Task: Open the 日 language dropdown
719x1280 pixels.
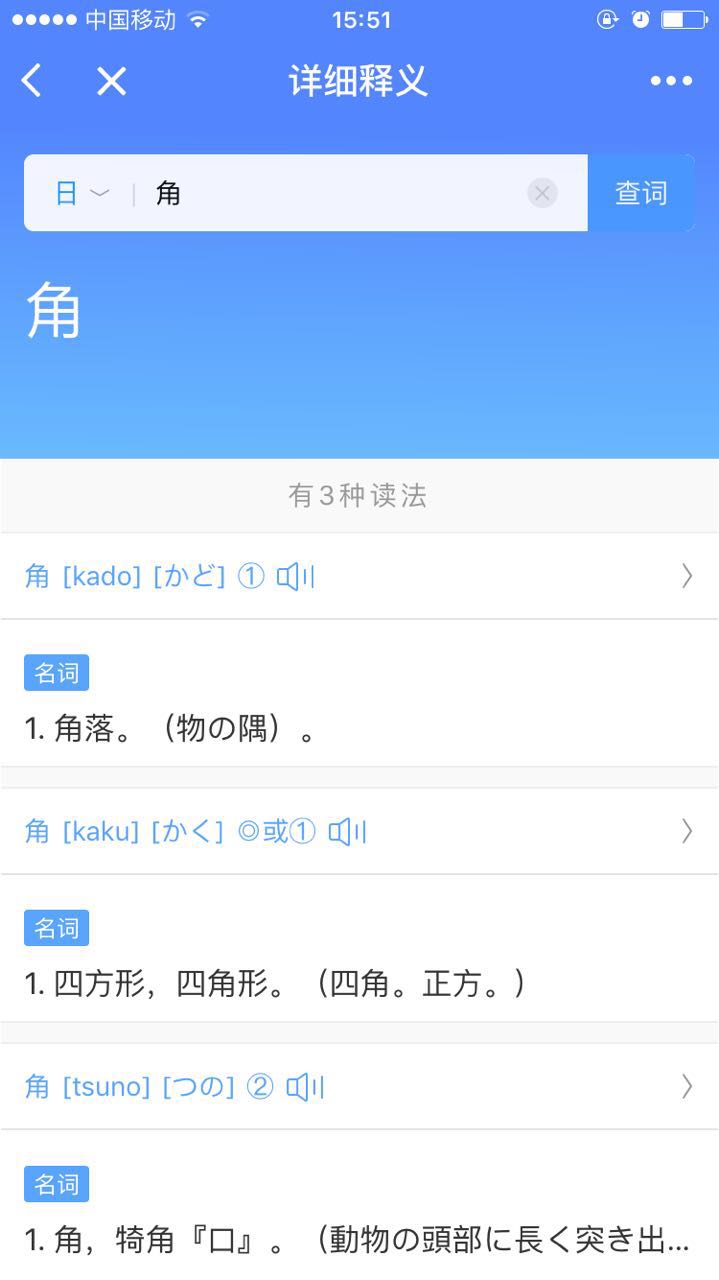Action: [x=80, y=193]
